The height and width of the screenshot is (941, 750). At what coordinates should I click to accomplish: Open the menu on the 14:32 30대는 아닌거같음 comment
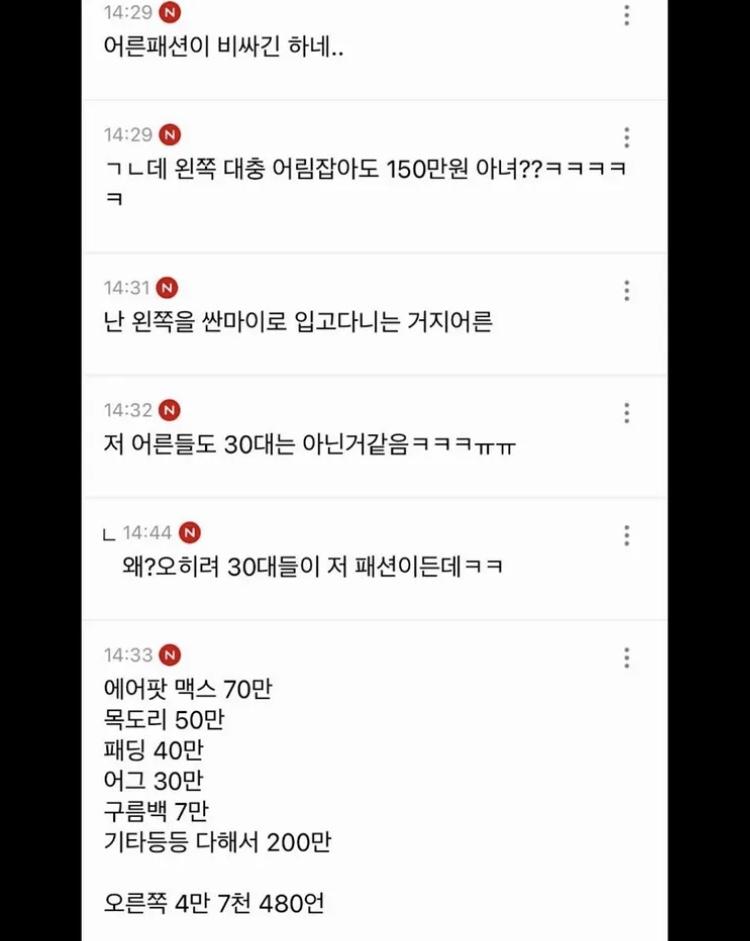[626, 413]
